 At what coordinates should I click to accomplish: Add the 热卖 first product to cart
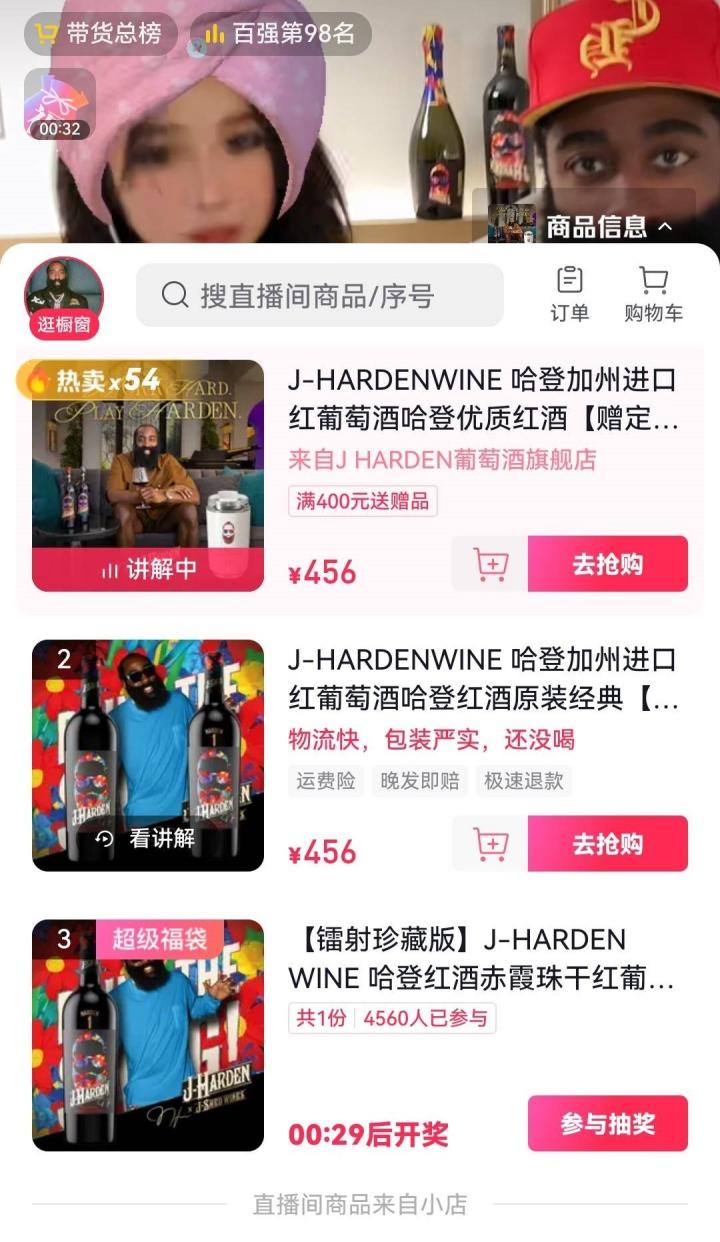490,565
